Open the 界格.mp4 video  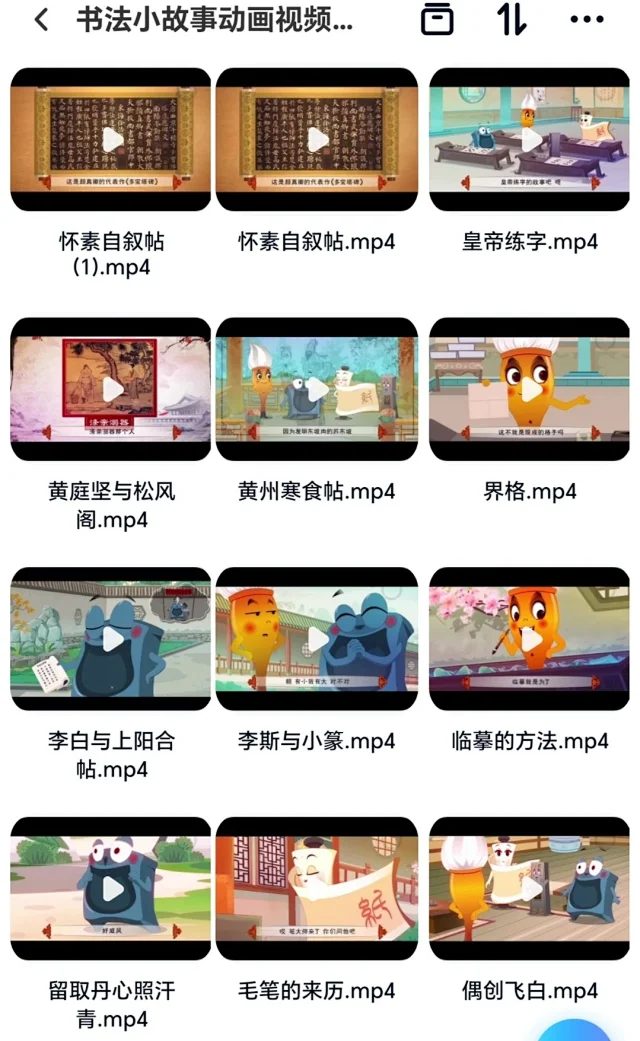tap(529, 389)
